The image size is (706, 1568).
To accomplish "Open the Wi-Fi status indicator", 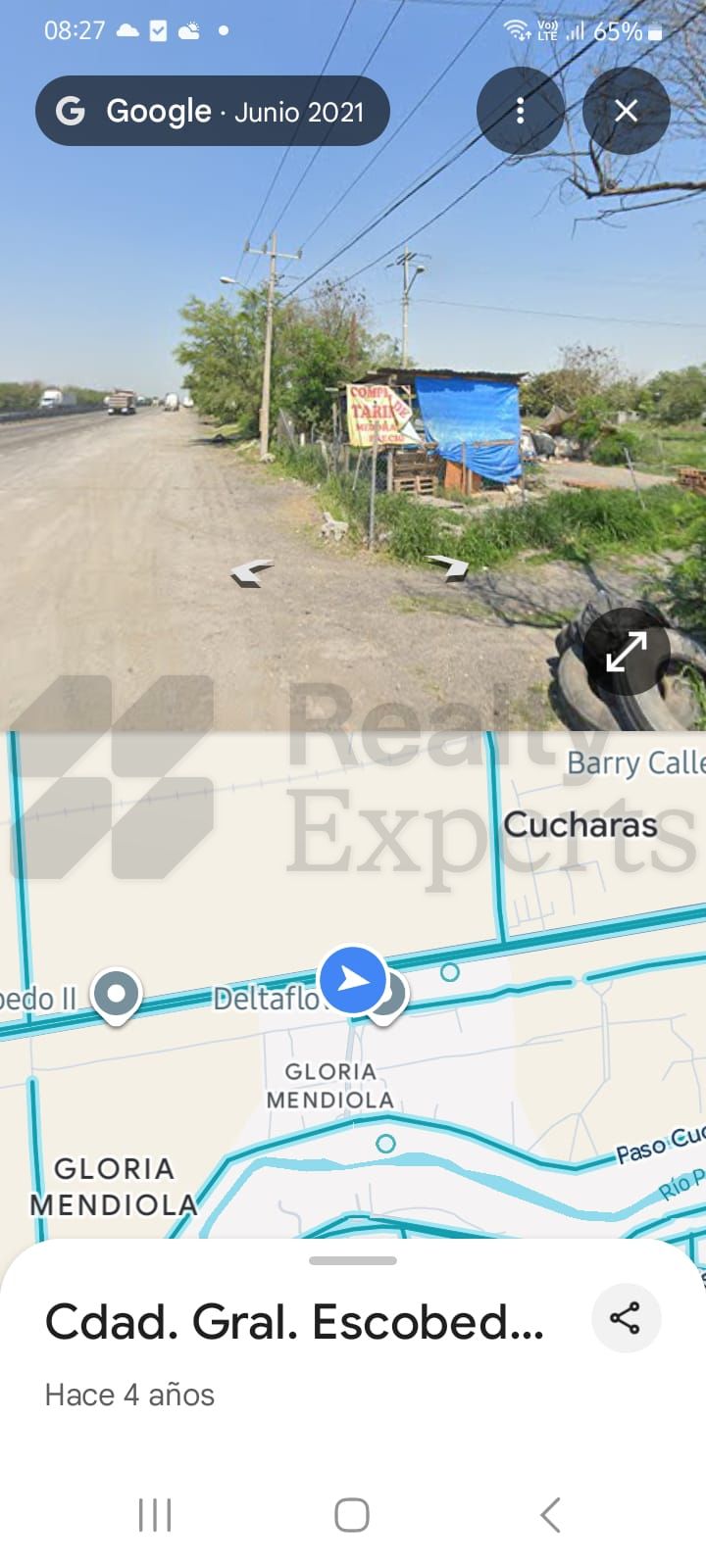I will coord(517,29).
